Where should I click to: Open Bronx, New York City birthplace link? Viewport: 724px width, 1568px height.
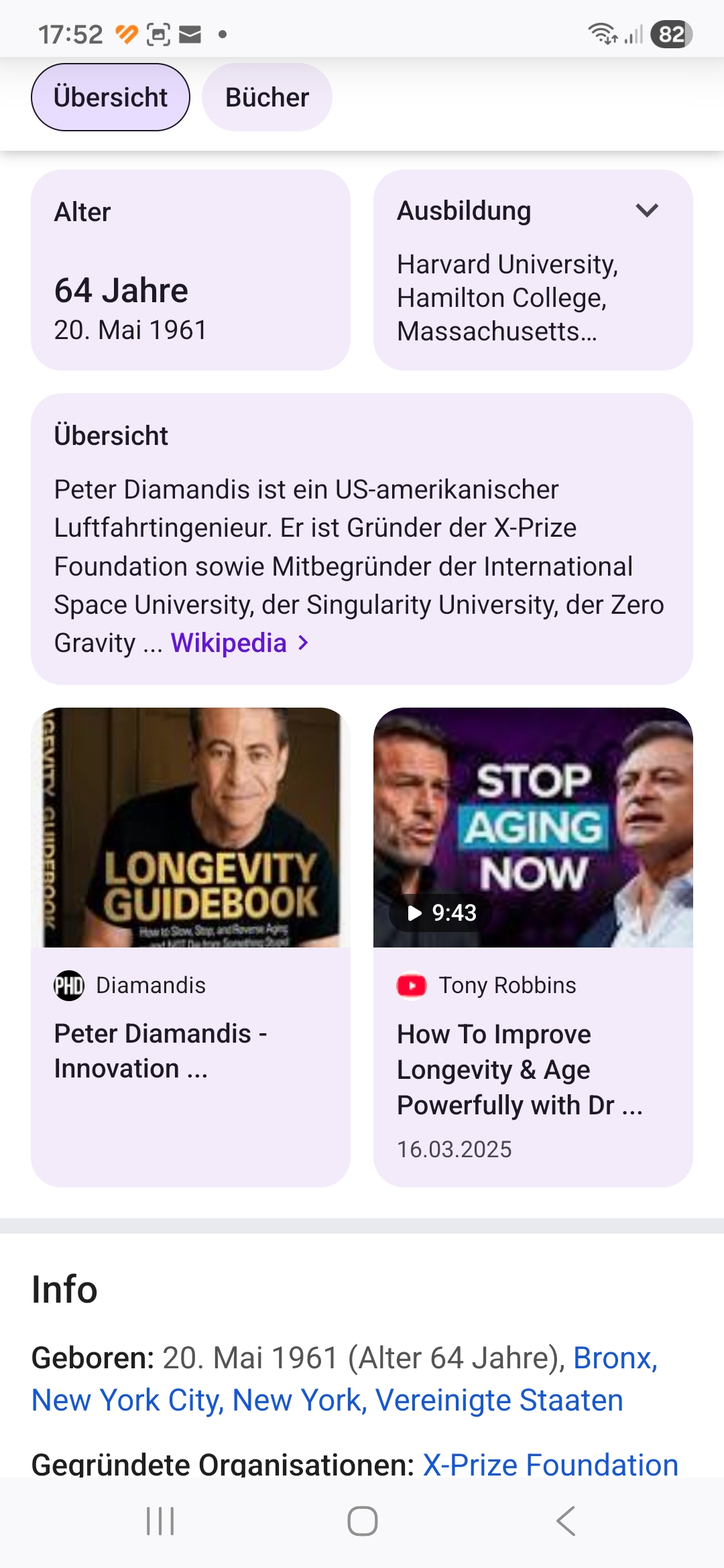(327, 1400)
